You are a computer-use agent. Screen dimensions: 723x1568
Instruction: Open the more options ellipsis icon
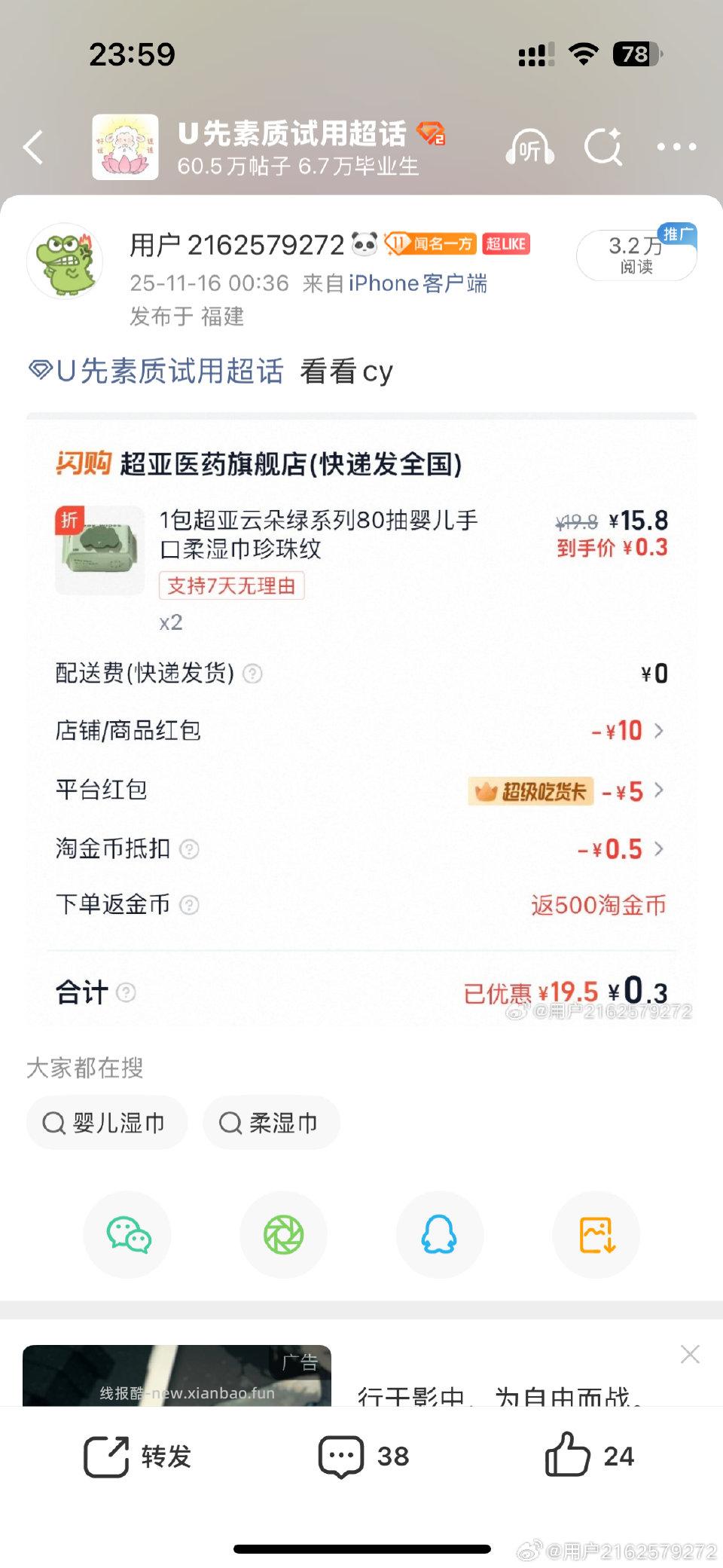click(676, 148)
